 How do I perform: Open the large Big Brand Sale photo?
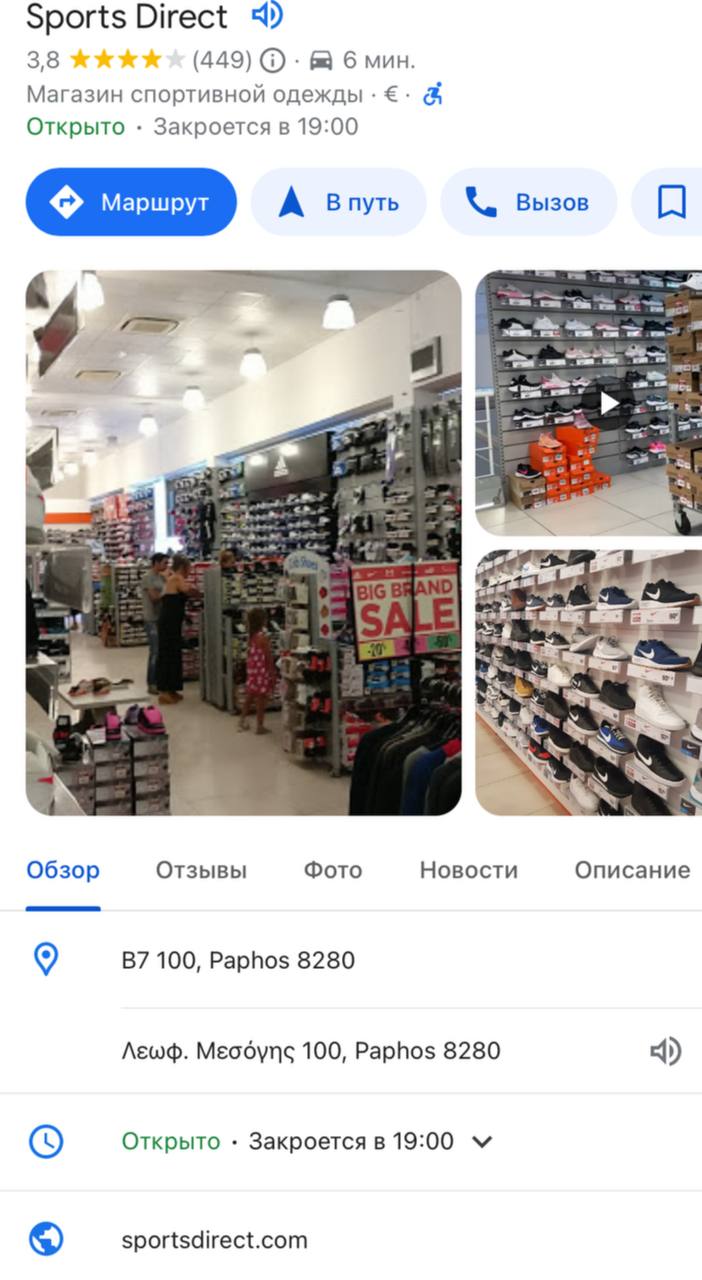pos(243,543)
